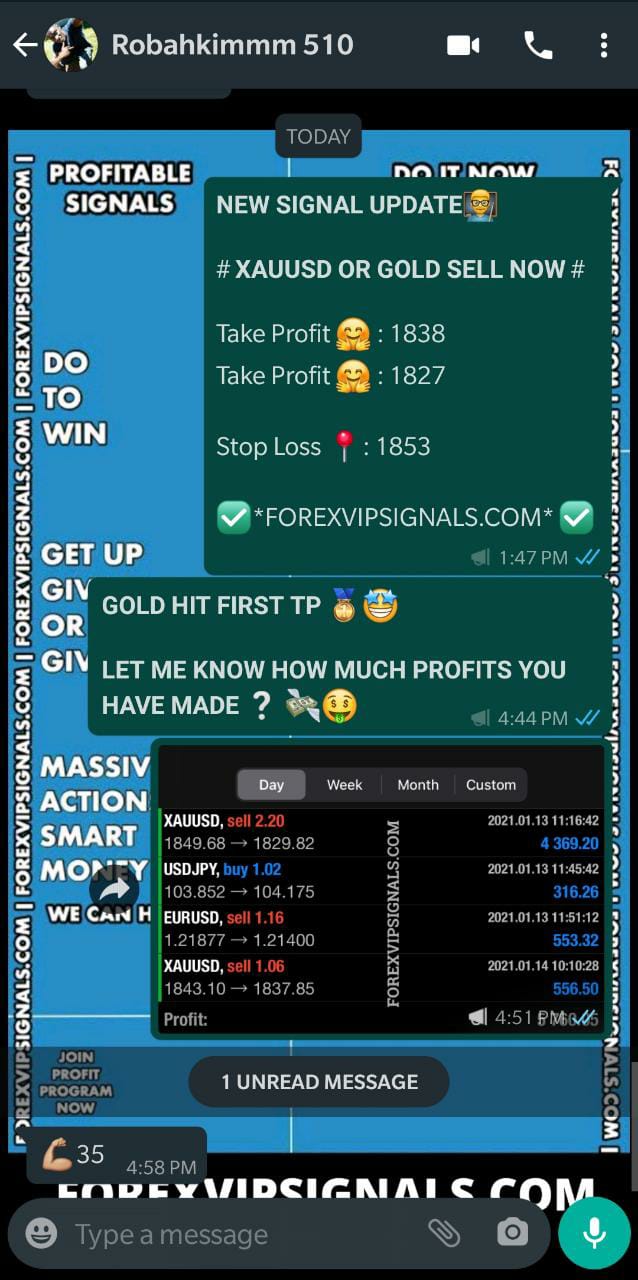Open Robahkimmm 510 contact info
The image size is (638, 1280).
coord(232,45)
